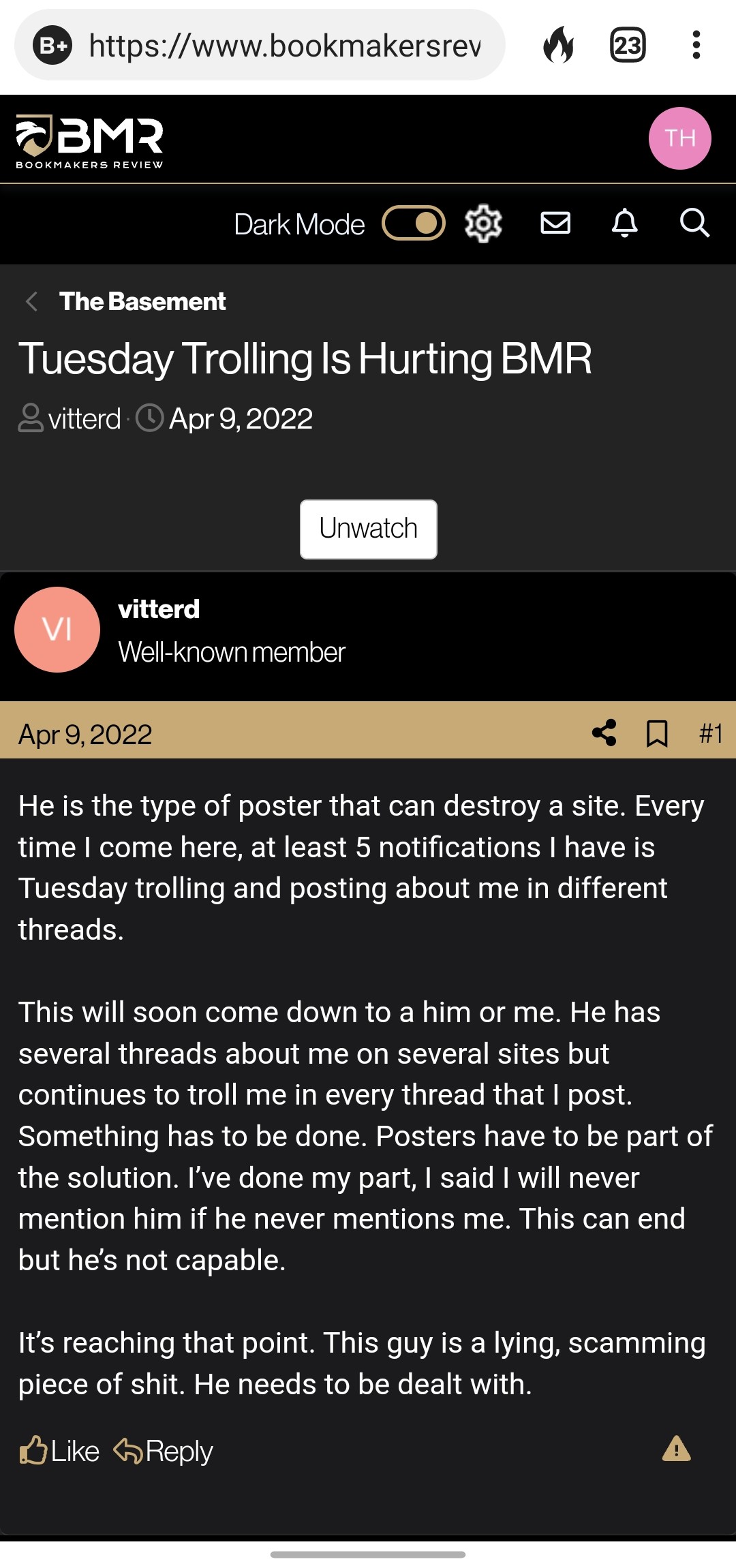Reply to the first post

164,1451
